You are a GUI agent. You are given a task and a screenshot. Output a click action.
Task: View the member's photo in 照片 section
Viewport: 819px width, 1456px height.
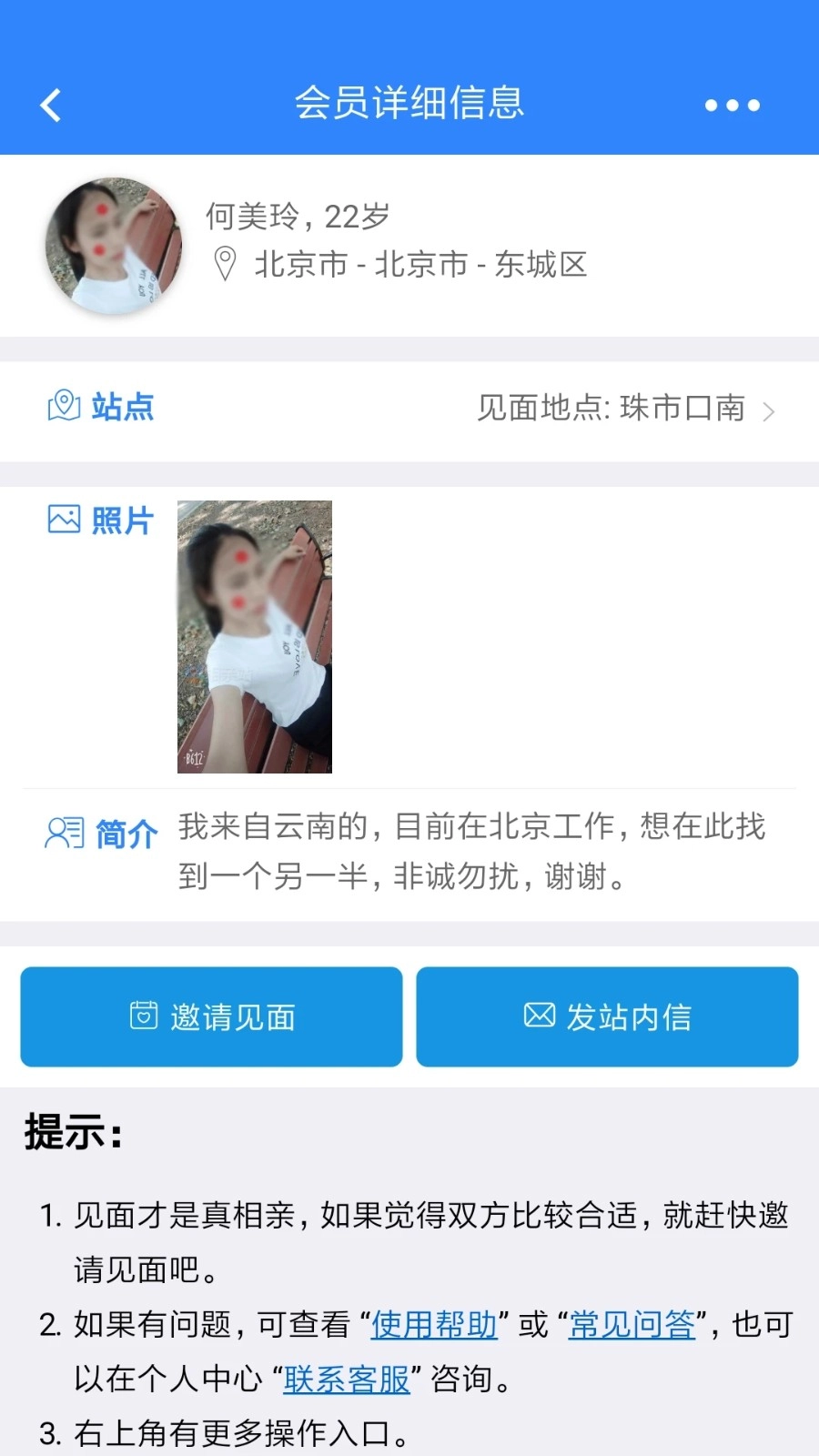click(255, 636)
